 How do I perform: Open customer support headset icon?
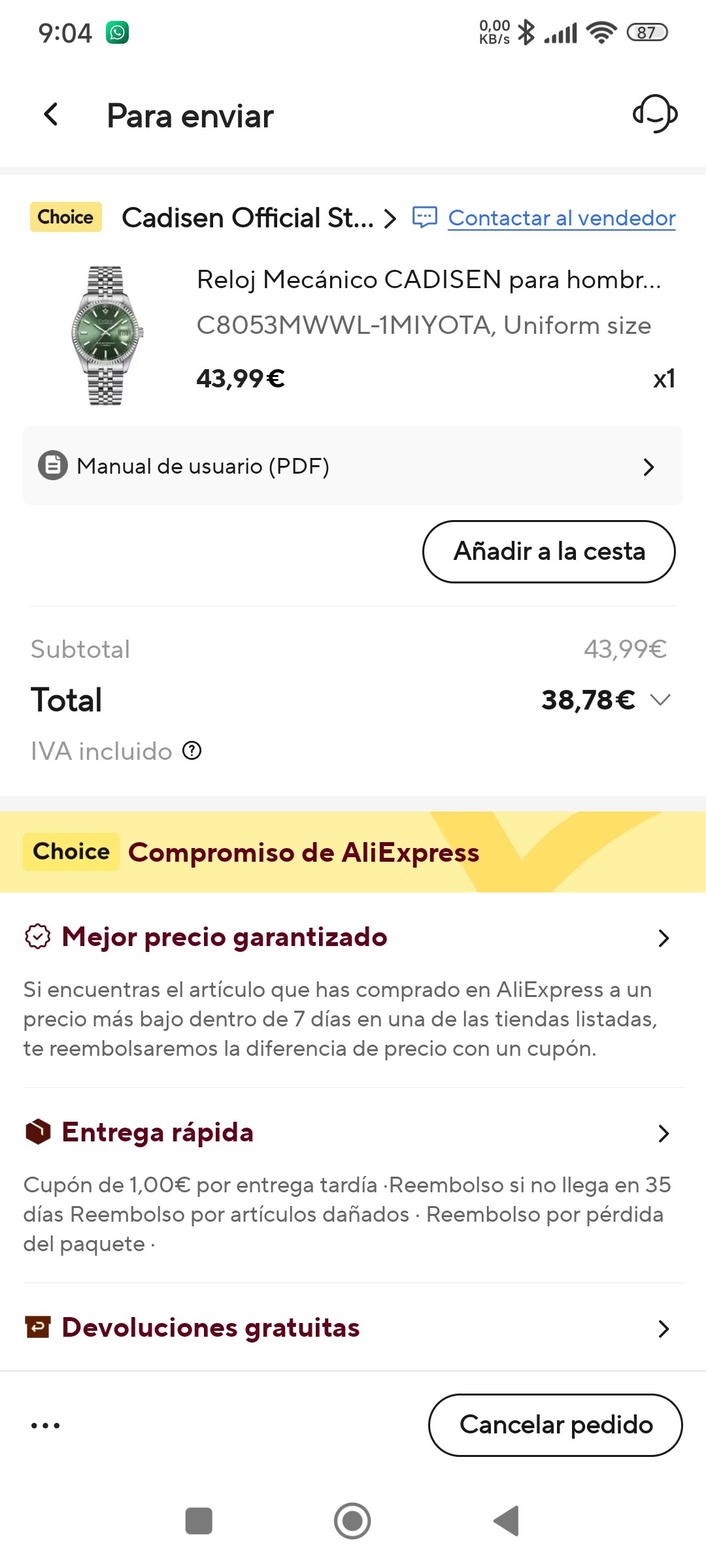[654, 114]
